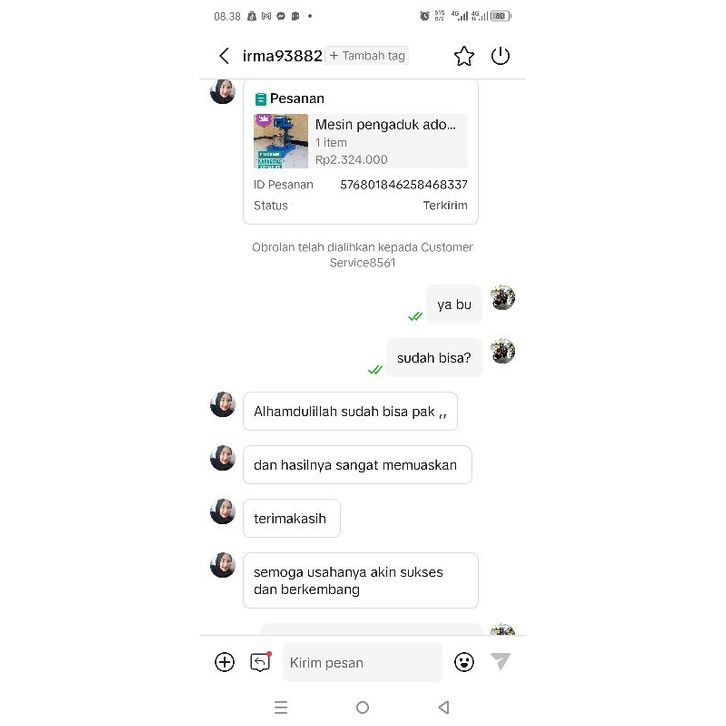
Task: Tap the system home button
Action: pyautogui.click(x=362, y=707)
